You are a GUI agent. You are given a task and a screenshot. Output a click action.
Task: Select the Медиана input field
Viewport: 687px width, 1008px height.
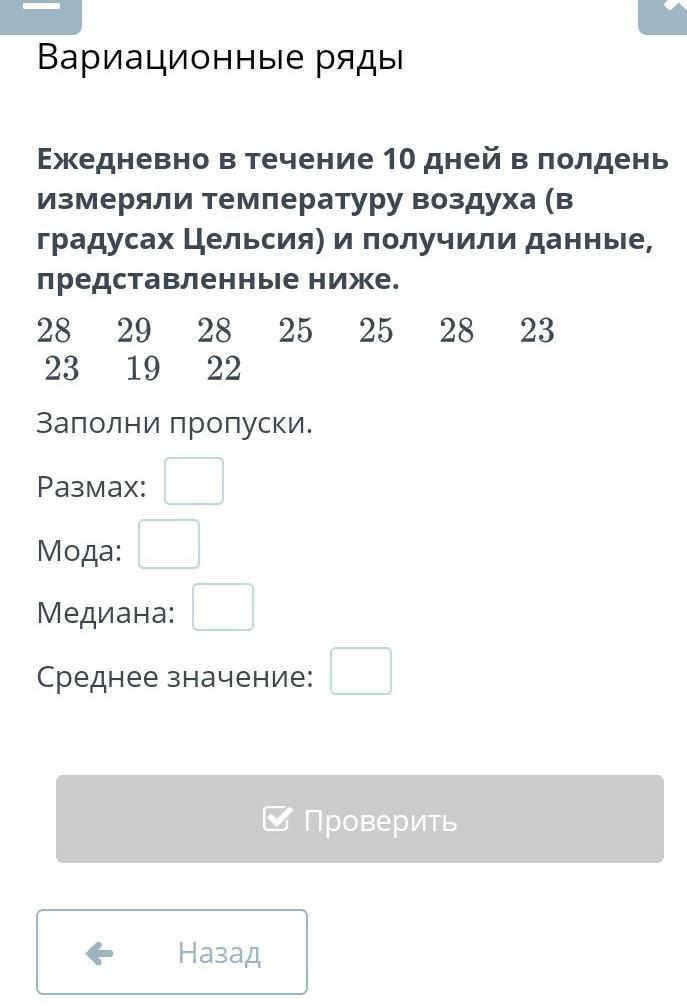(223, 607)
